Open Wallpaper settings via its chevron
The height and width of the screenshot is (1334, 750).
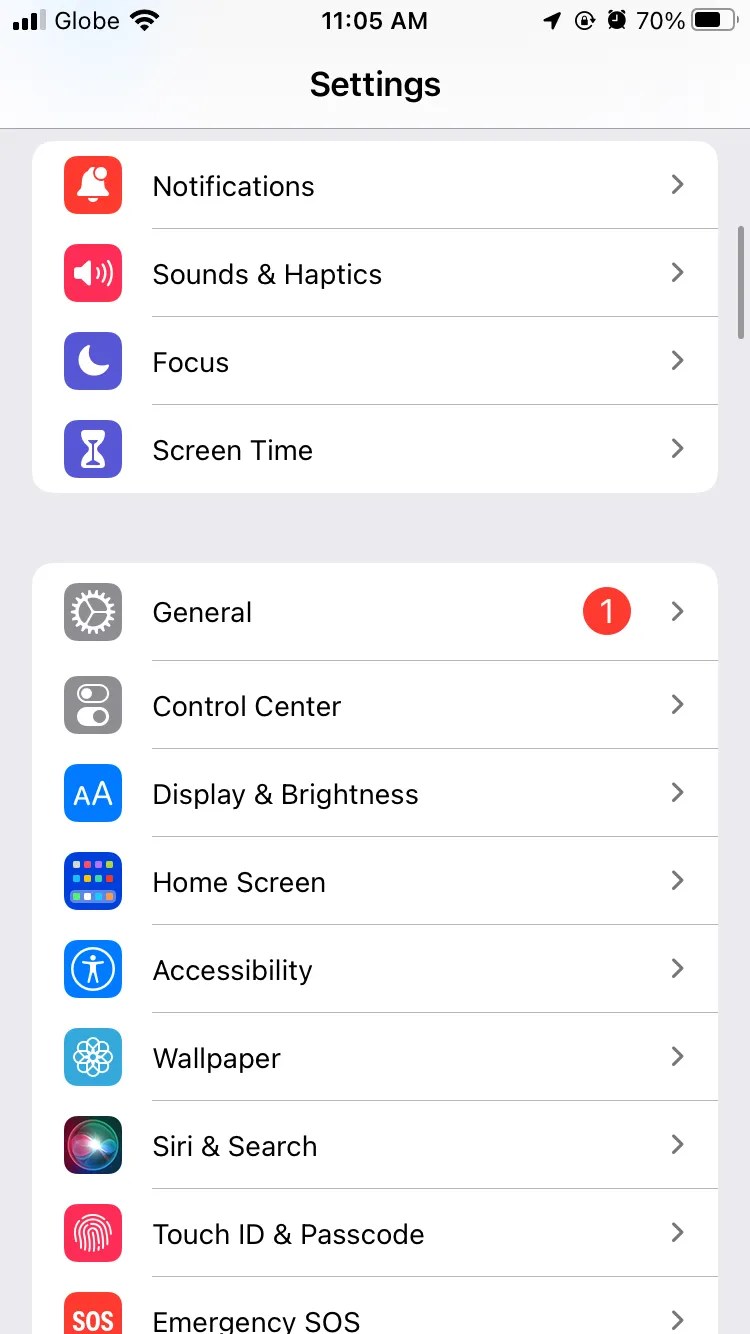tap(677, 1057)
